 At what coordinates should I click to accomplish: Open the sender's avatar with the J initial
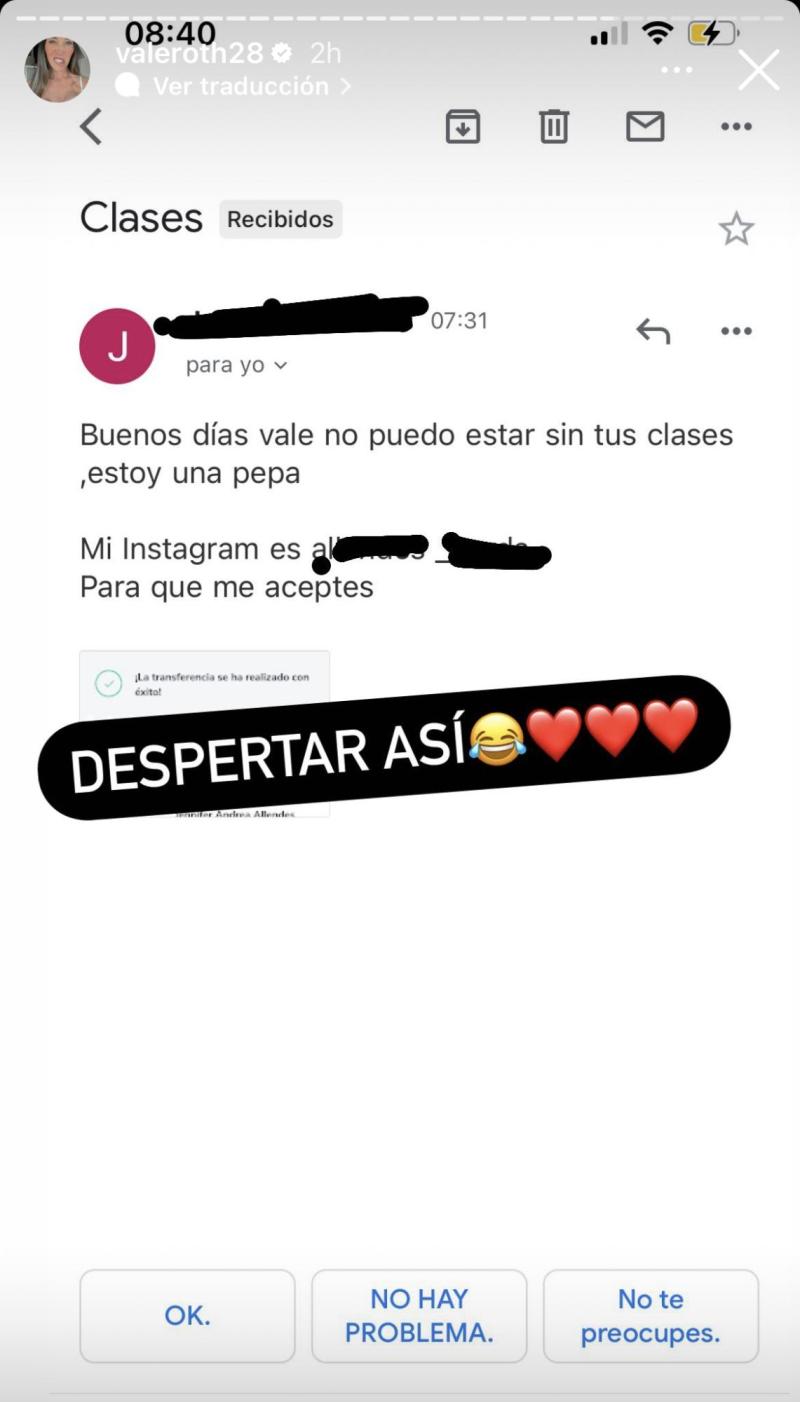click(117, 346)
